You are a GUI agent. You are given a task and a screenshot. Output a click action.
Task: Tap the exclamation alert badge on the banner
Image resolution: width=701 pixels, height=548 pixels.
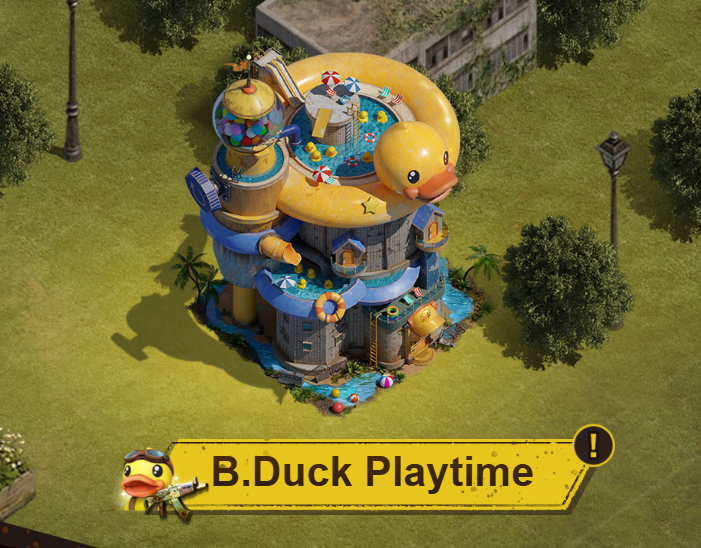point(593,445)
